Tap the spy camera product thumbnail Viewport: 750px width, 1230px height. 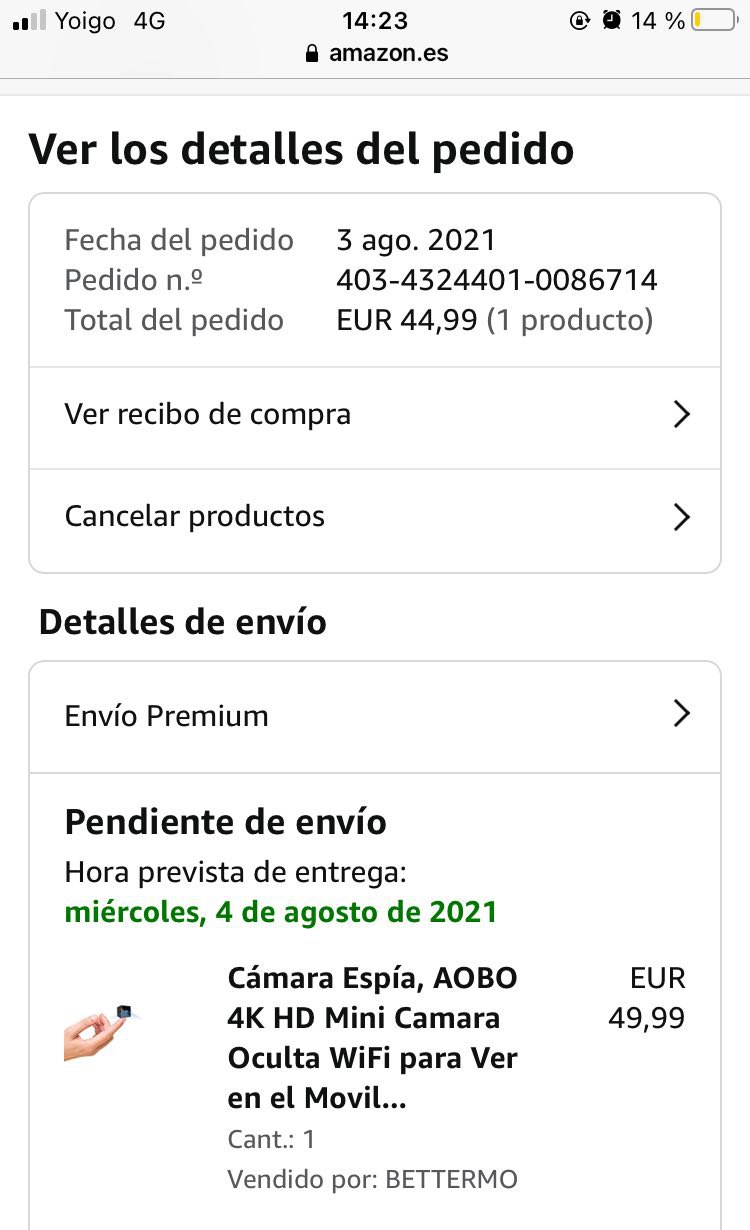click(100, 1030)
